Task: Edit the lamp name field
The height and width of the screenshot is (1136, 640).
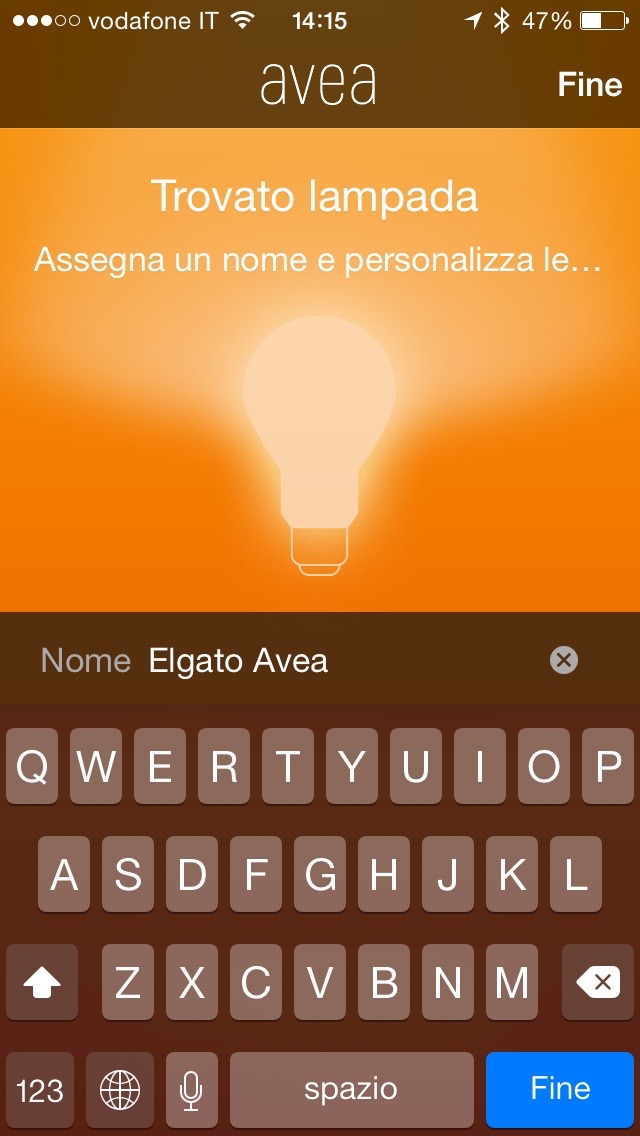Action: coord(340,660)
